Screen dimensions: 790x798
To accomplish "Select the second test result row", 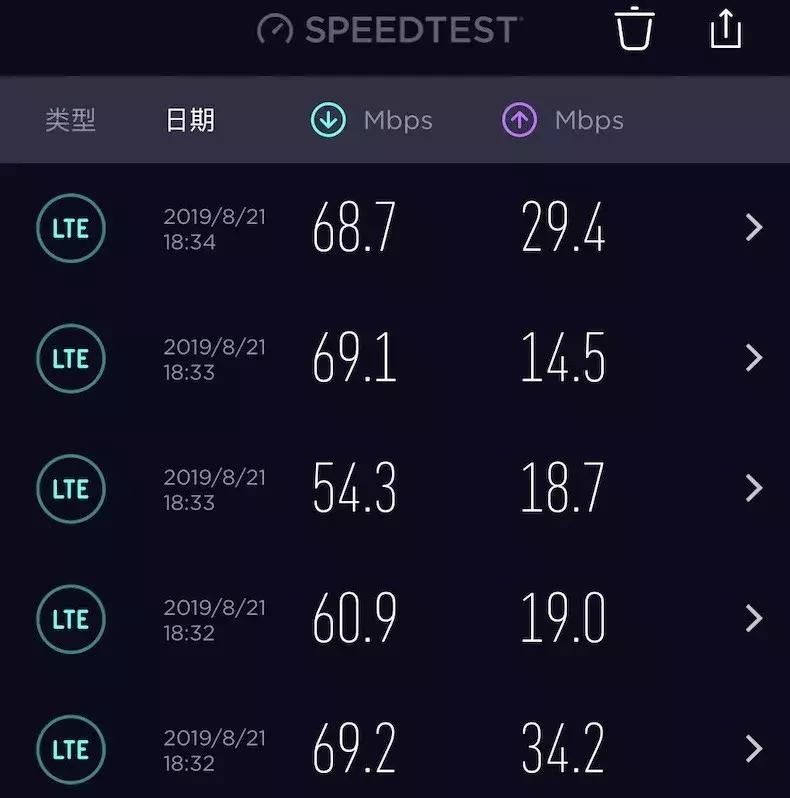I will click(x=395, y=358).
